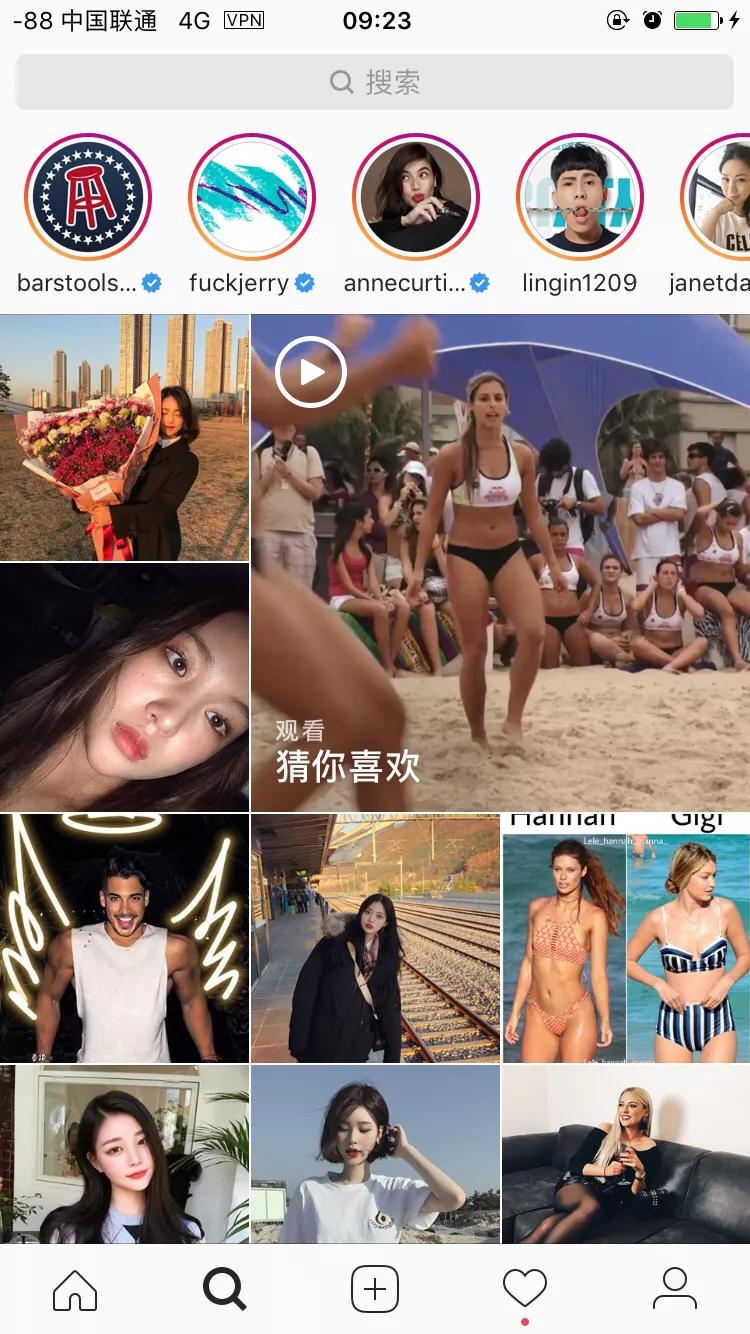This screenshot has height=1334, width=750.
Task: Open the activity heart tab
Action: pyautogui.click(x=525, y=1289)
